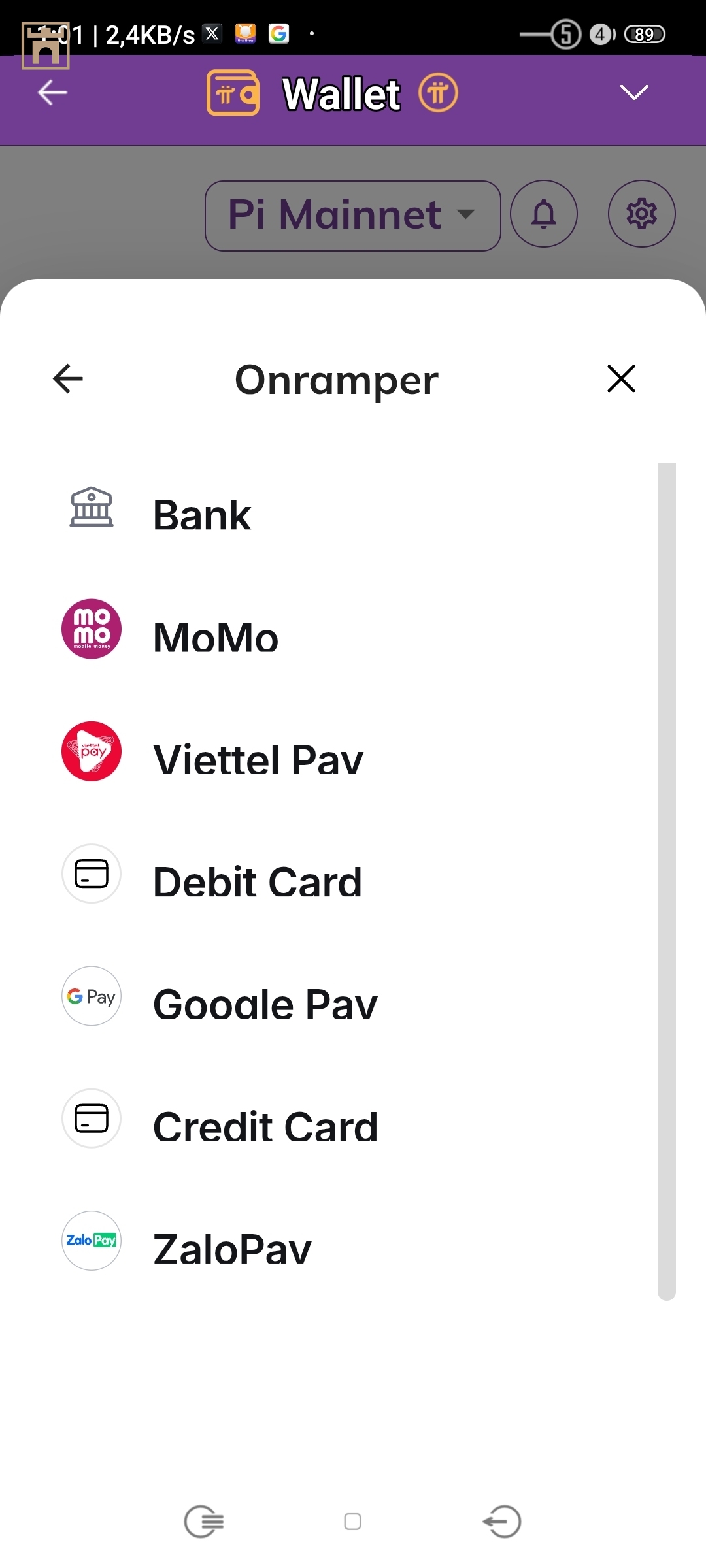Pick Viettel Pay from the list
706x1568 pixels.
(x=258, y=759)
